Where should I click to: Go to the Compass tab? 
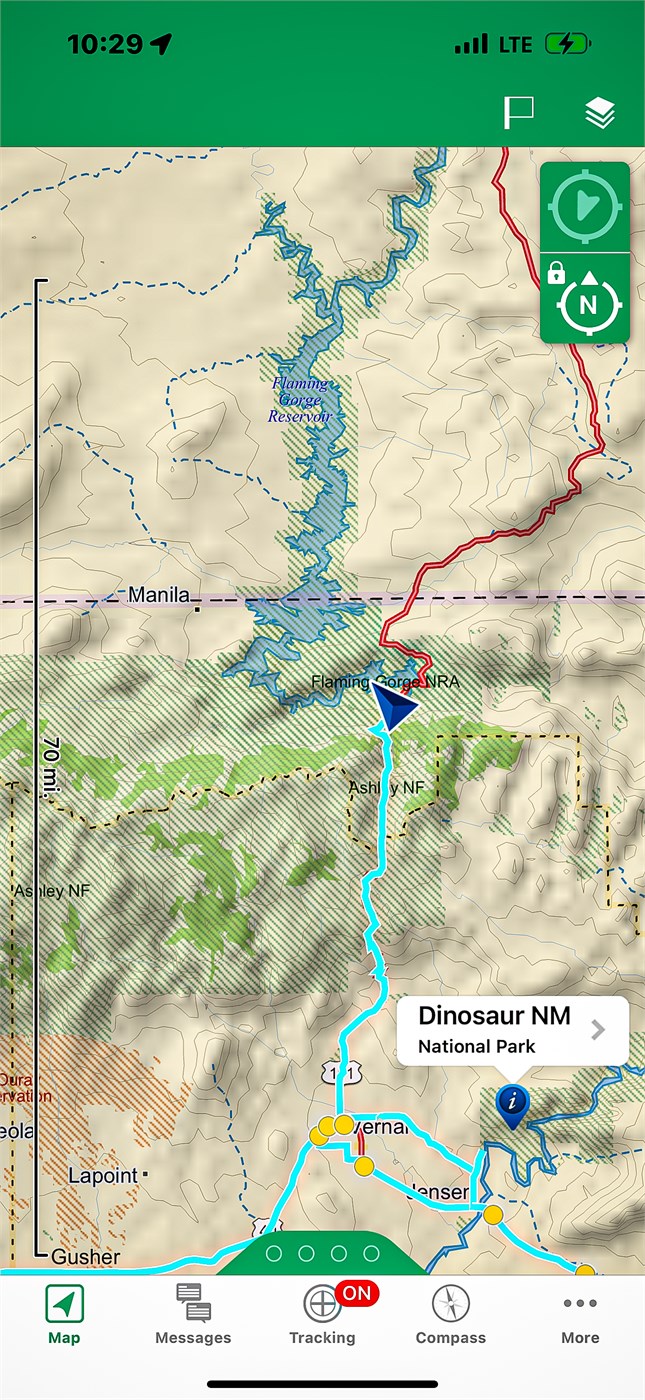pyautogui.click(x=450, y=1314)
